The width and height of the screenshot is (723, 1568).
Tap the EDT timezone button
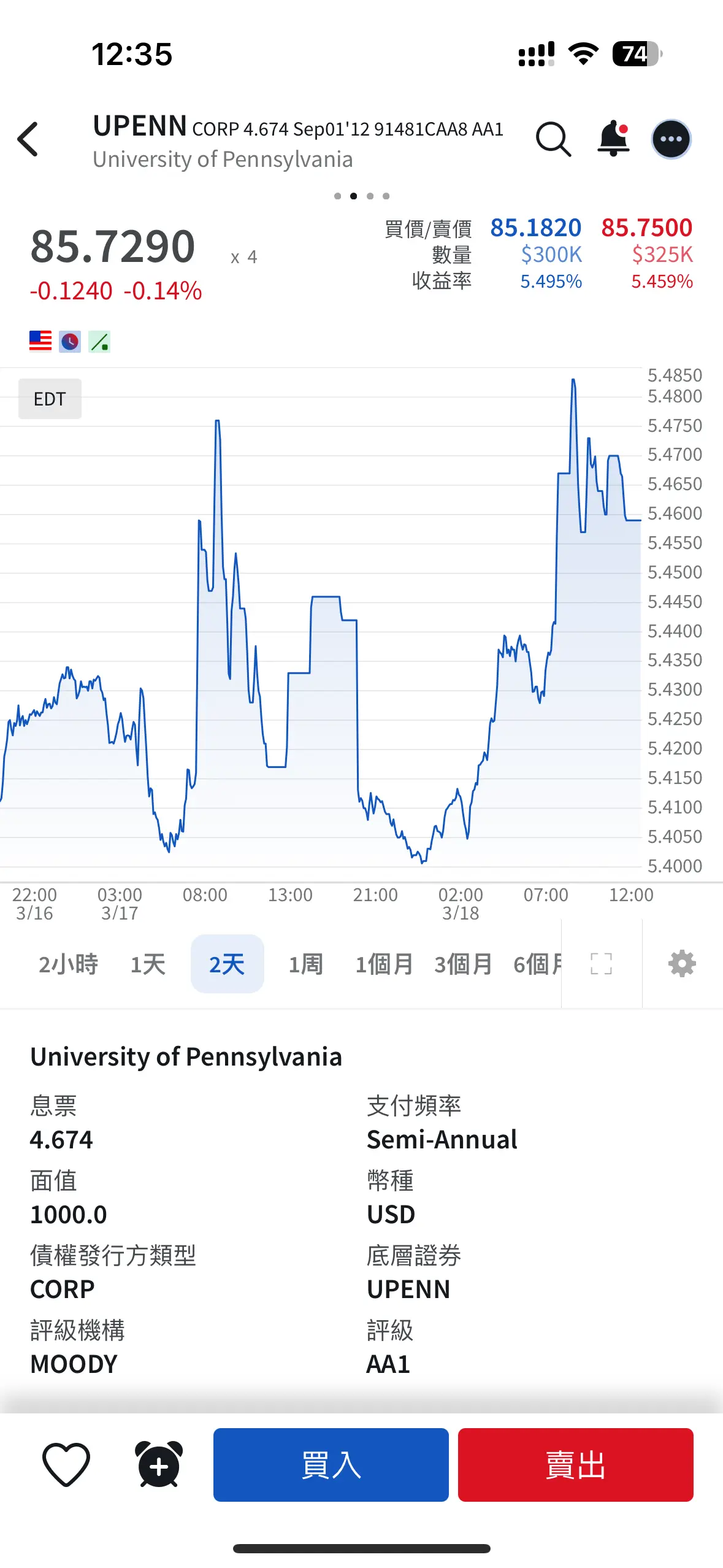click(x=50, y=399)
